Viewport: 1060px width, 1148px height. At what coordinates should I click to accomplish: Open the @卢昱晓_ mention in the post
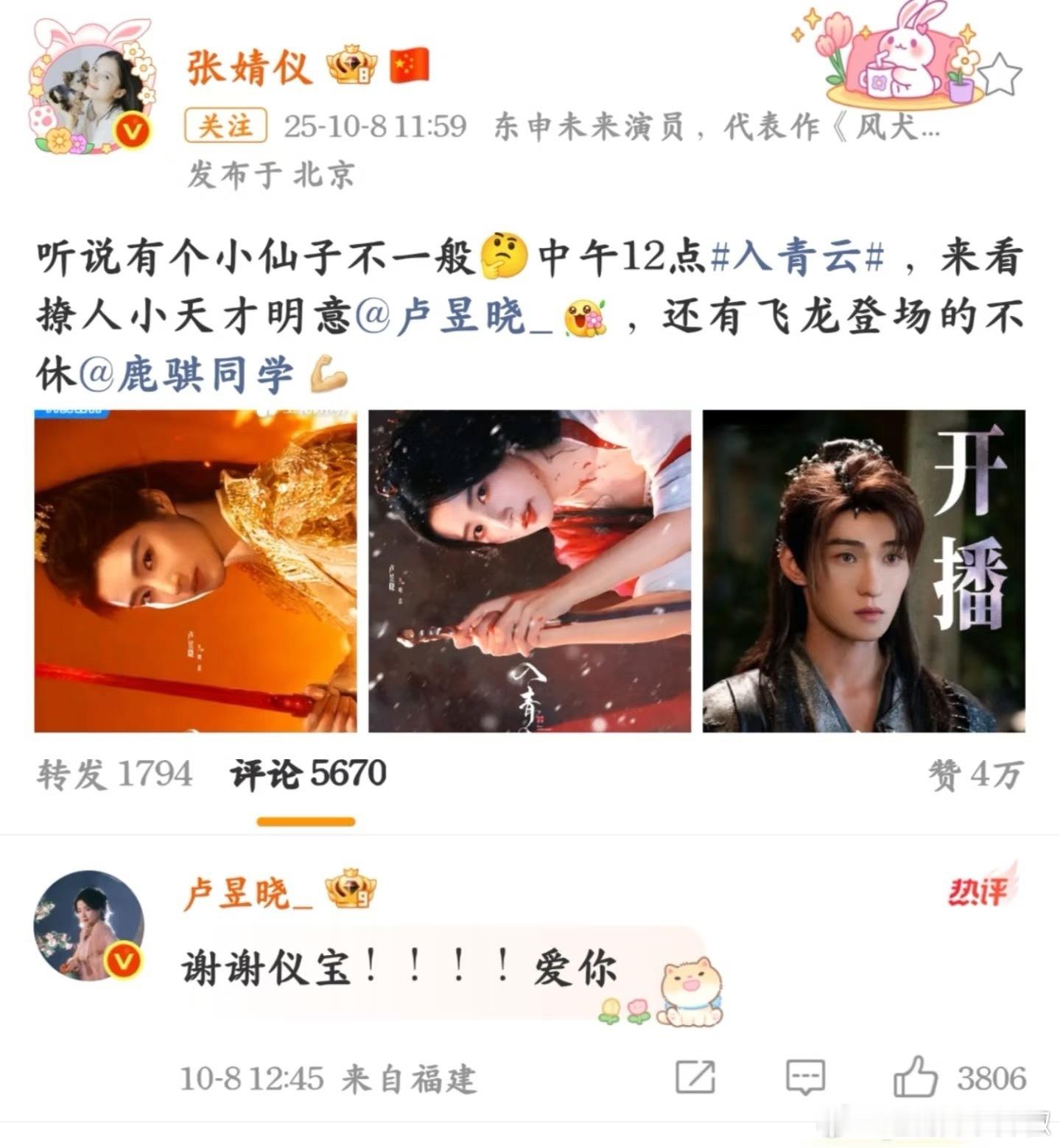[x=454, y=317]
